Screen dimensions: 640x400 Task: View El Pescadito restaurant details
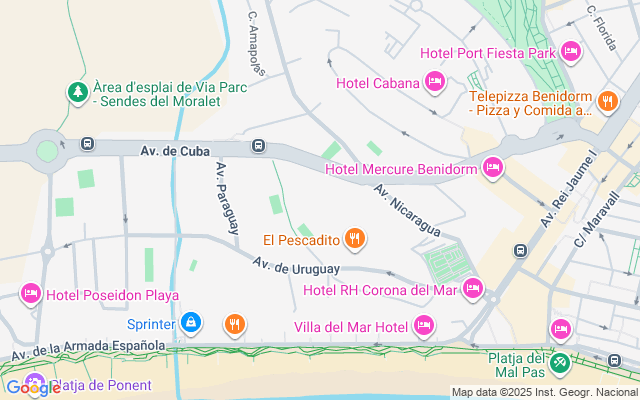click(x=354, y=238)
